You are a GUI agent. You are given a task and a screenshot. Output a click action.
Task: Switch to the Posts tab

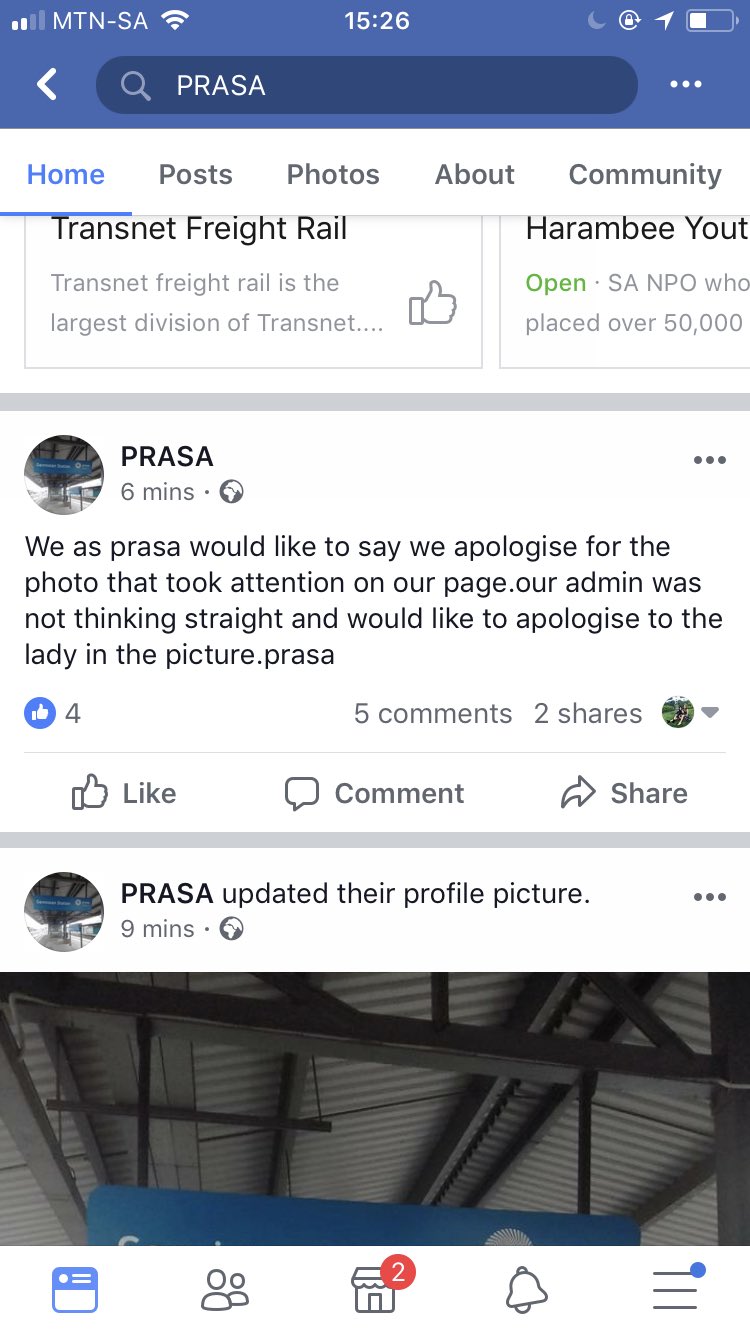pyautogui.click(x=195, y=174)
